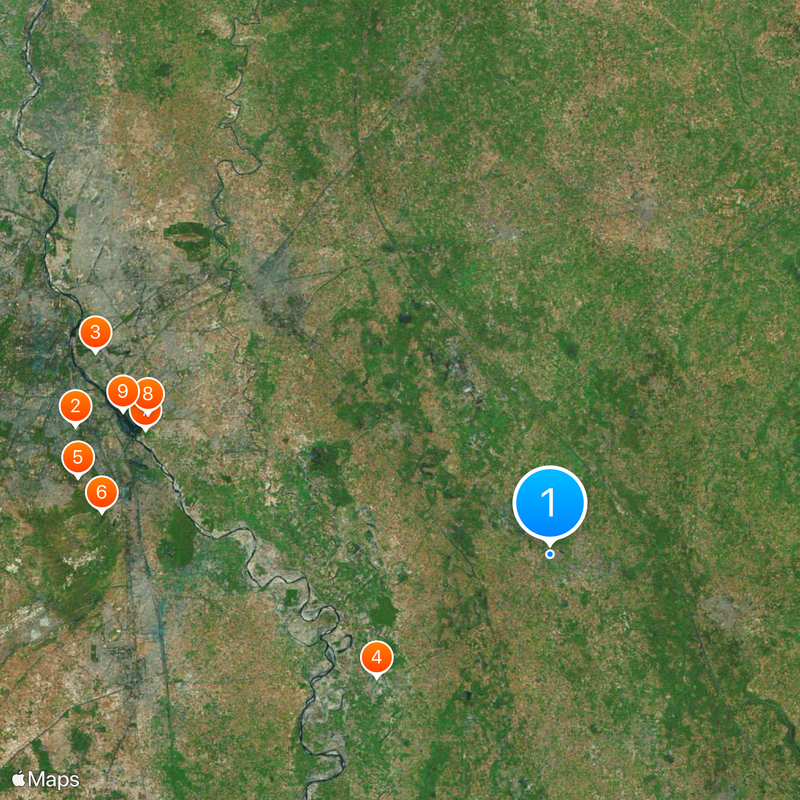Open the orange pin numbered 3
The image size is (800, 800).
[95, 332]
